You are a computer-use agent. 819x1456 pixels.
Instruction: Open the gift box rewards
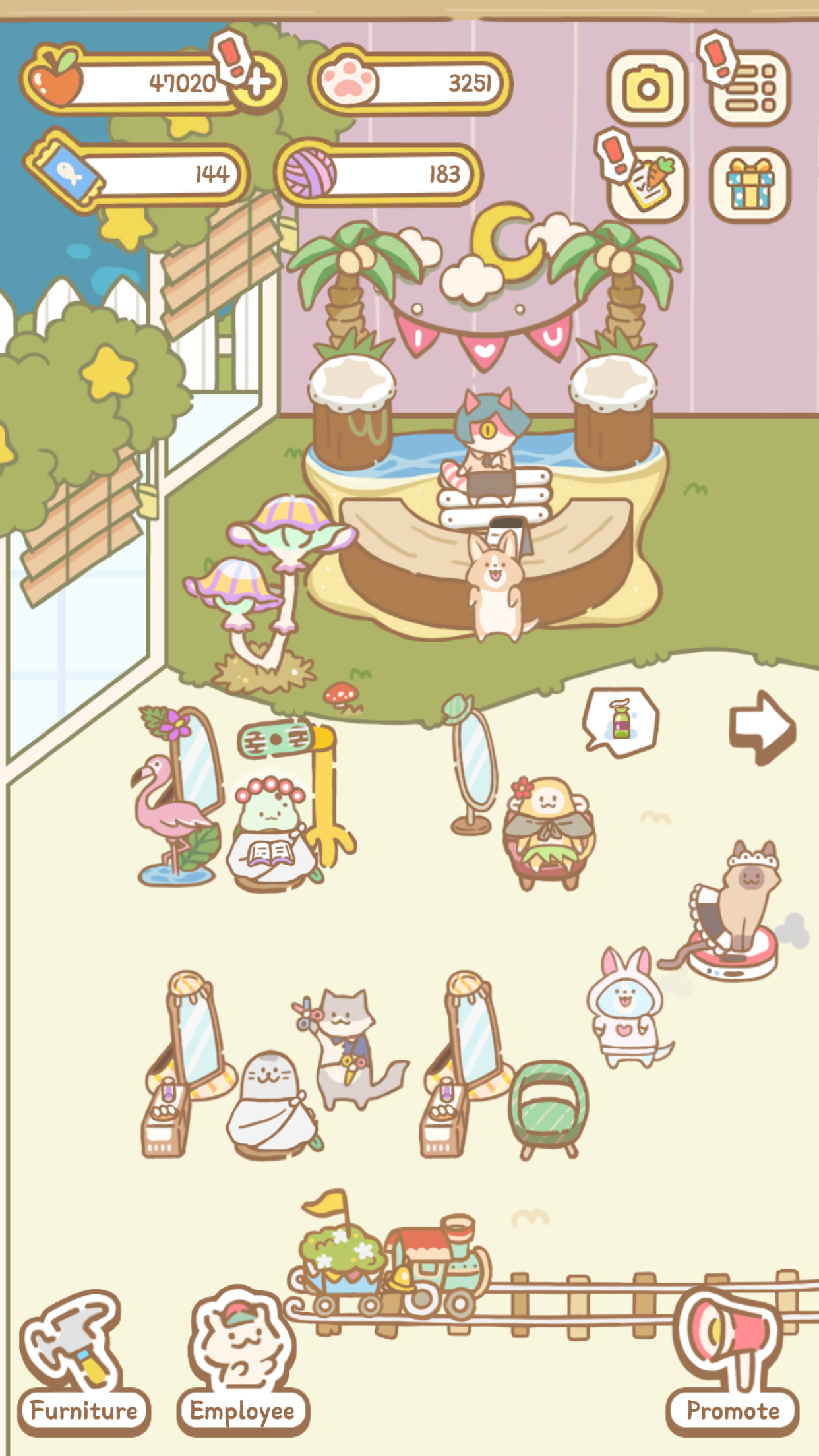(x=751, y=182)
